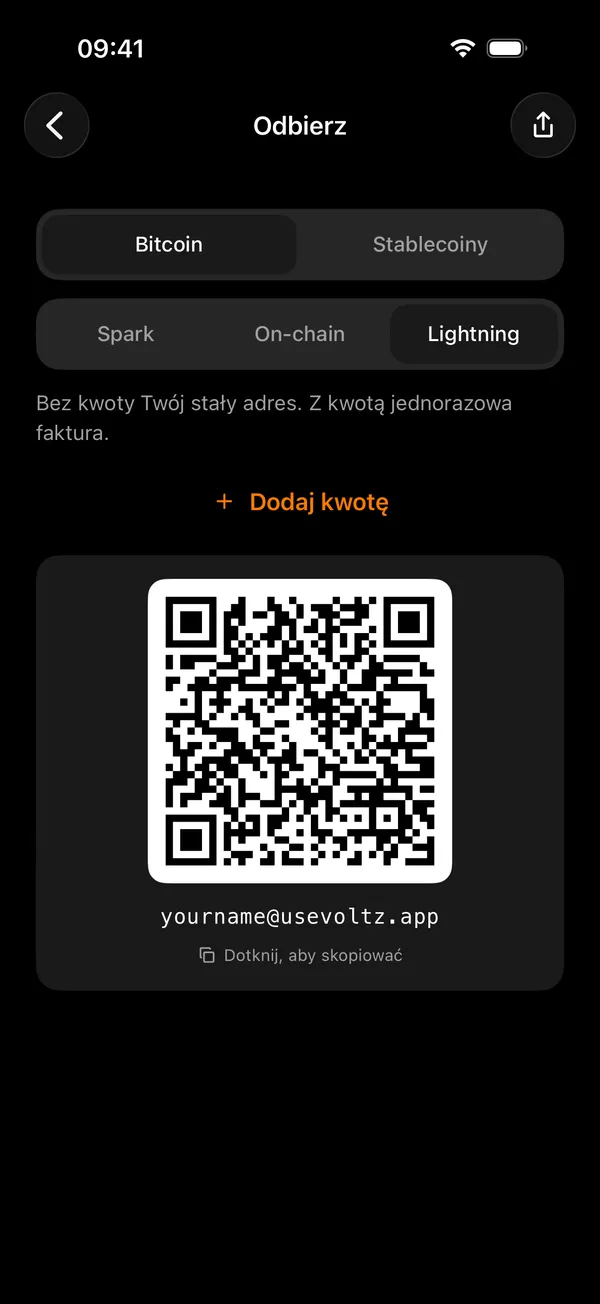Select the Lightning tab
This screenshot has width=600, height=1304.
coord(473,334)
